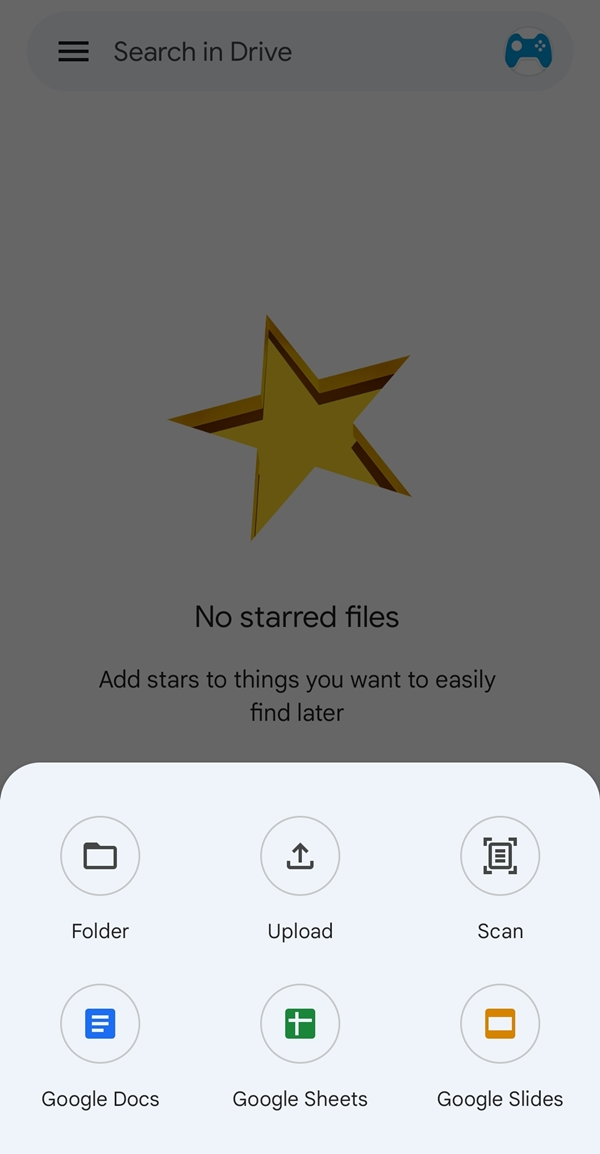Open the account profile avatar

click(528, 52)
